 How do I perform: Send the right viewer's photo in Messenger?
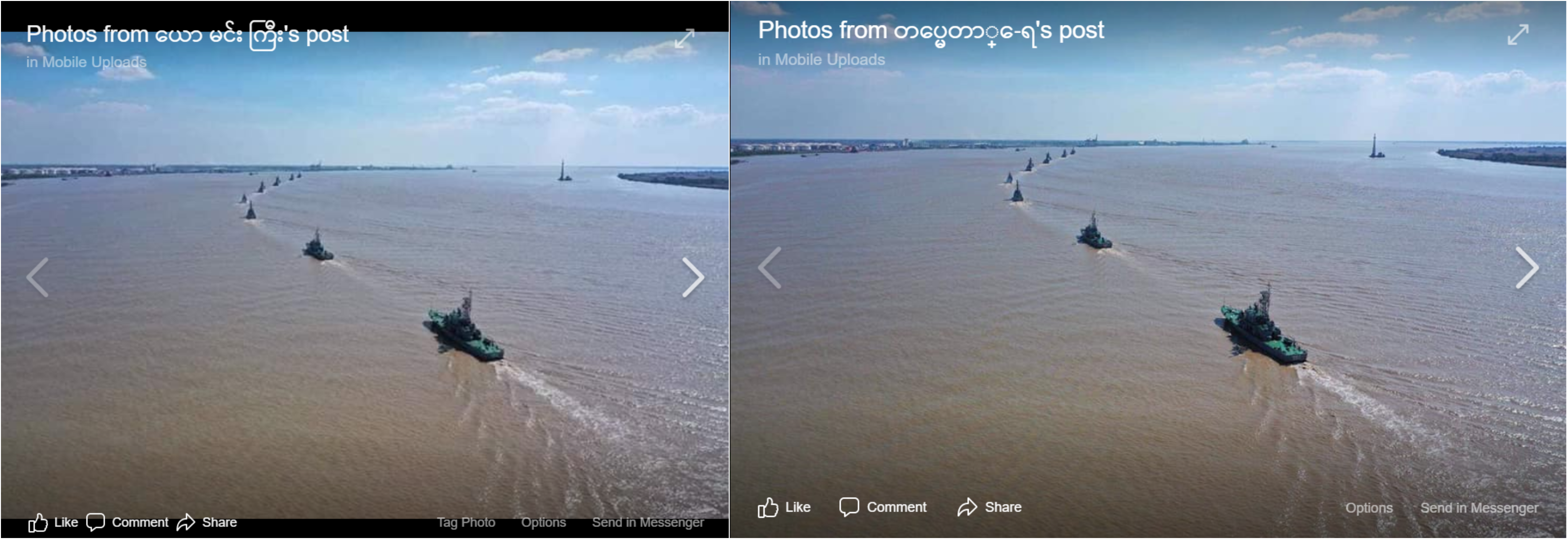pos(1479,508)
